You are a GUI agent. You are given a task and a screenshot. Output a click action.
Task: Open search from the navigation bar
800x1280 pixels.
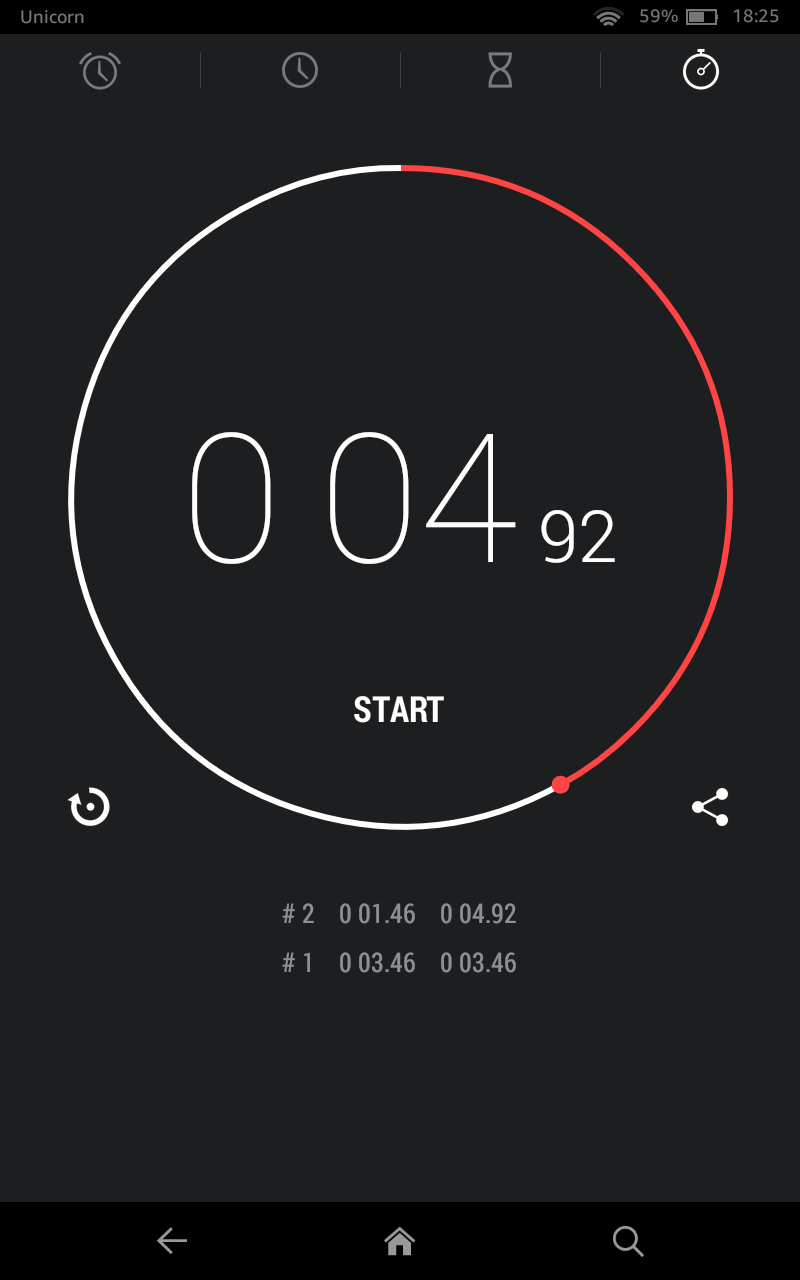coord(627,1240)
